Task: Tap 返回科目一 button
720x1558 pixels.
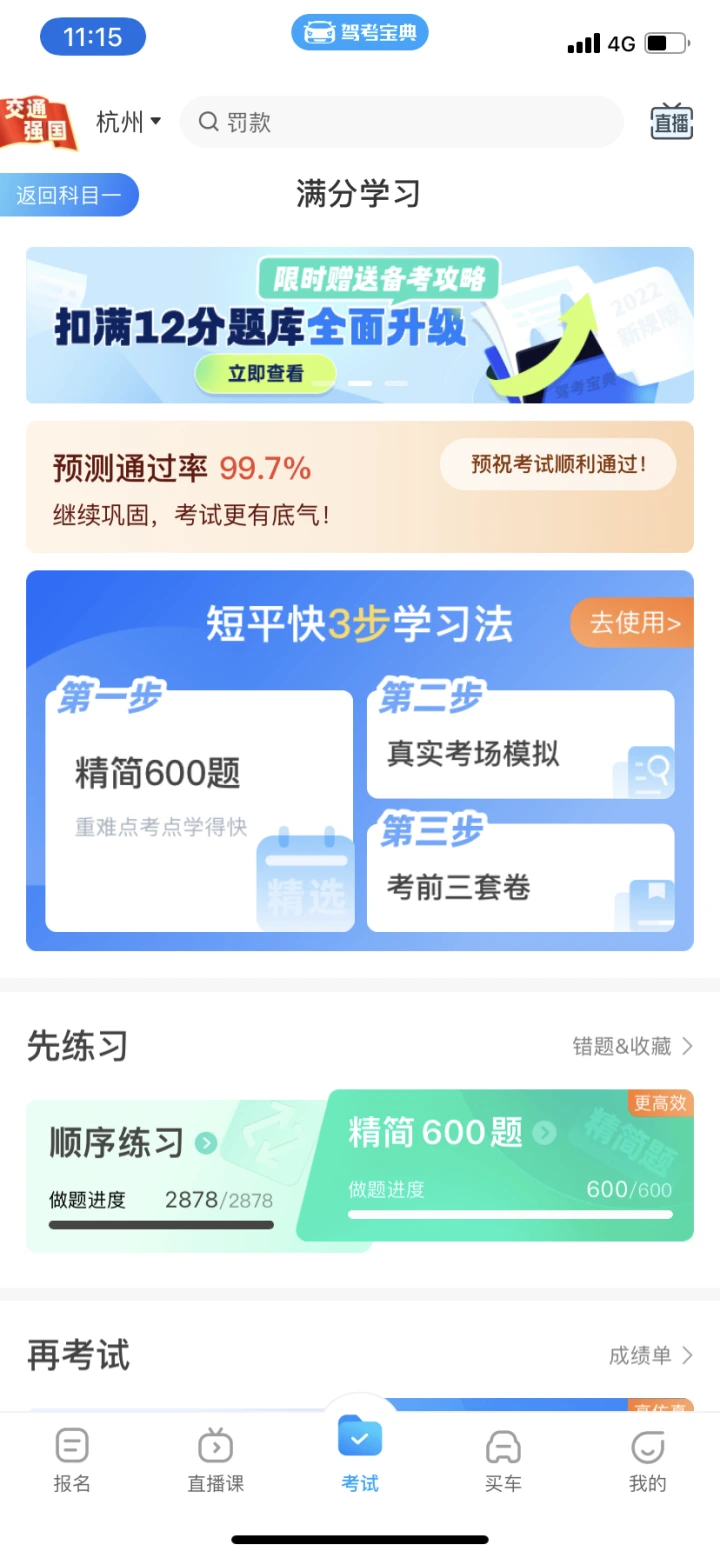Action: tap(69, 195)
